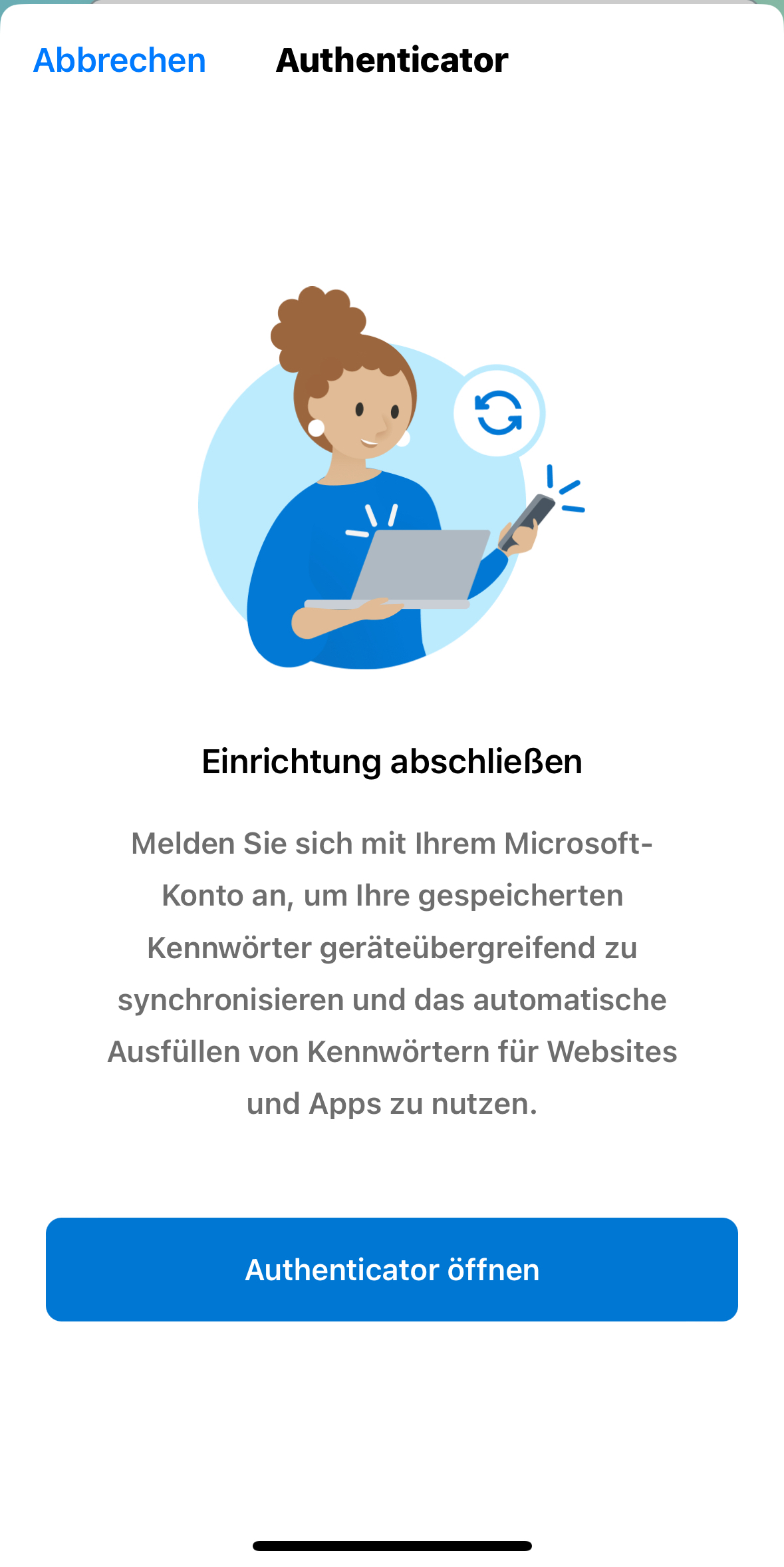
Task: Open Authenticator with the blue button
Action: click(392, 1270)
